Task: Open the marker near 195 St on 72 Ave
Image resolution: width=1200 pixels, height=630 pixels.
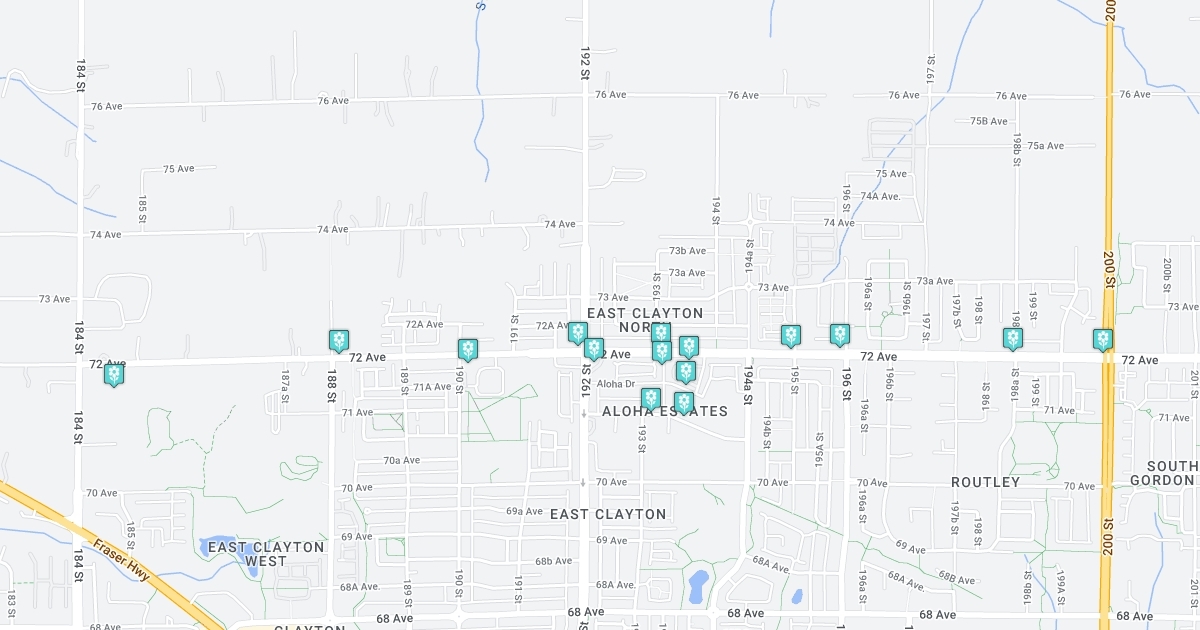Action: [x=790, y=335]
